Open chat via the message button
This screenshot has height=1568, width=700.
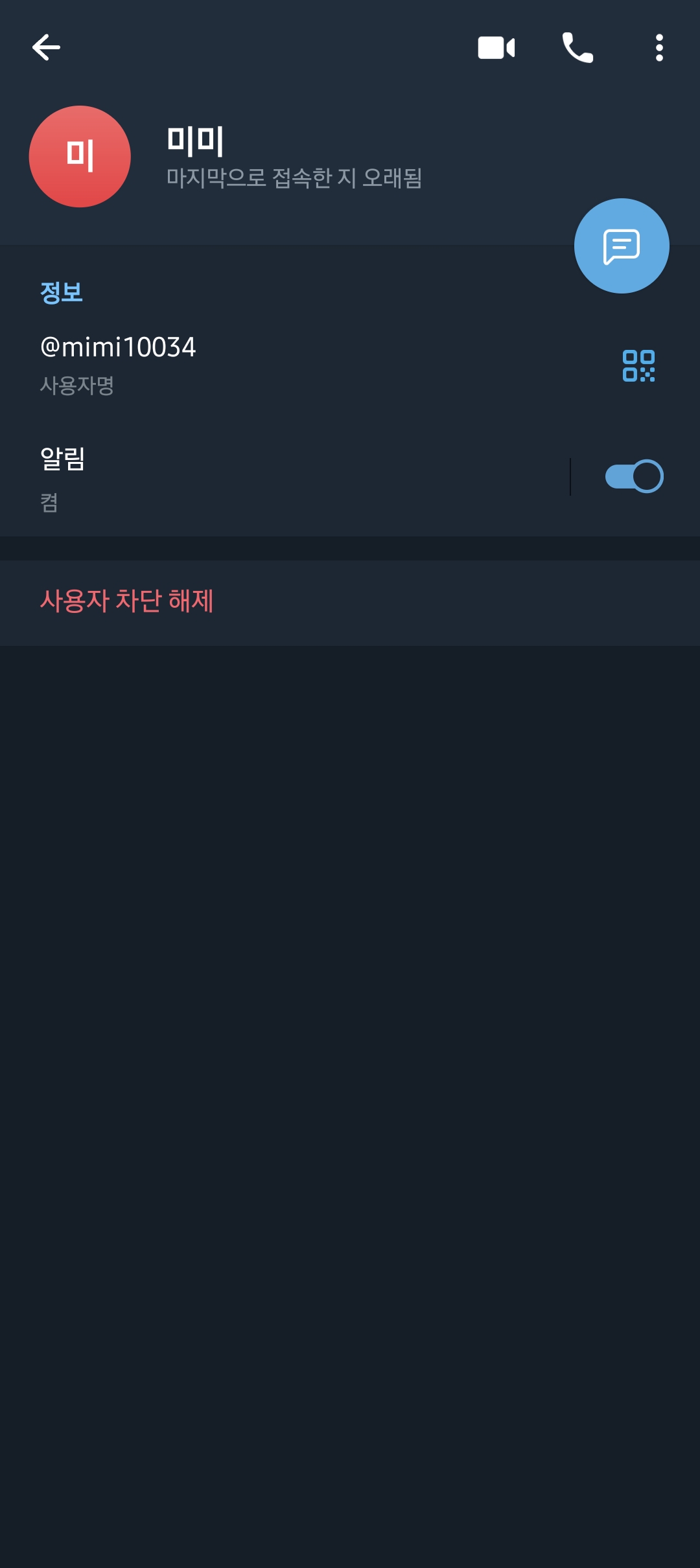[622, 246]
